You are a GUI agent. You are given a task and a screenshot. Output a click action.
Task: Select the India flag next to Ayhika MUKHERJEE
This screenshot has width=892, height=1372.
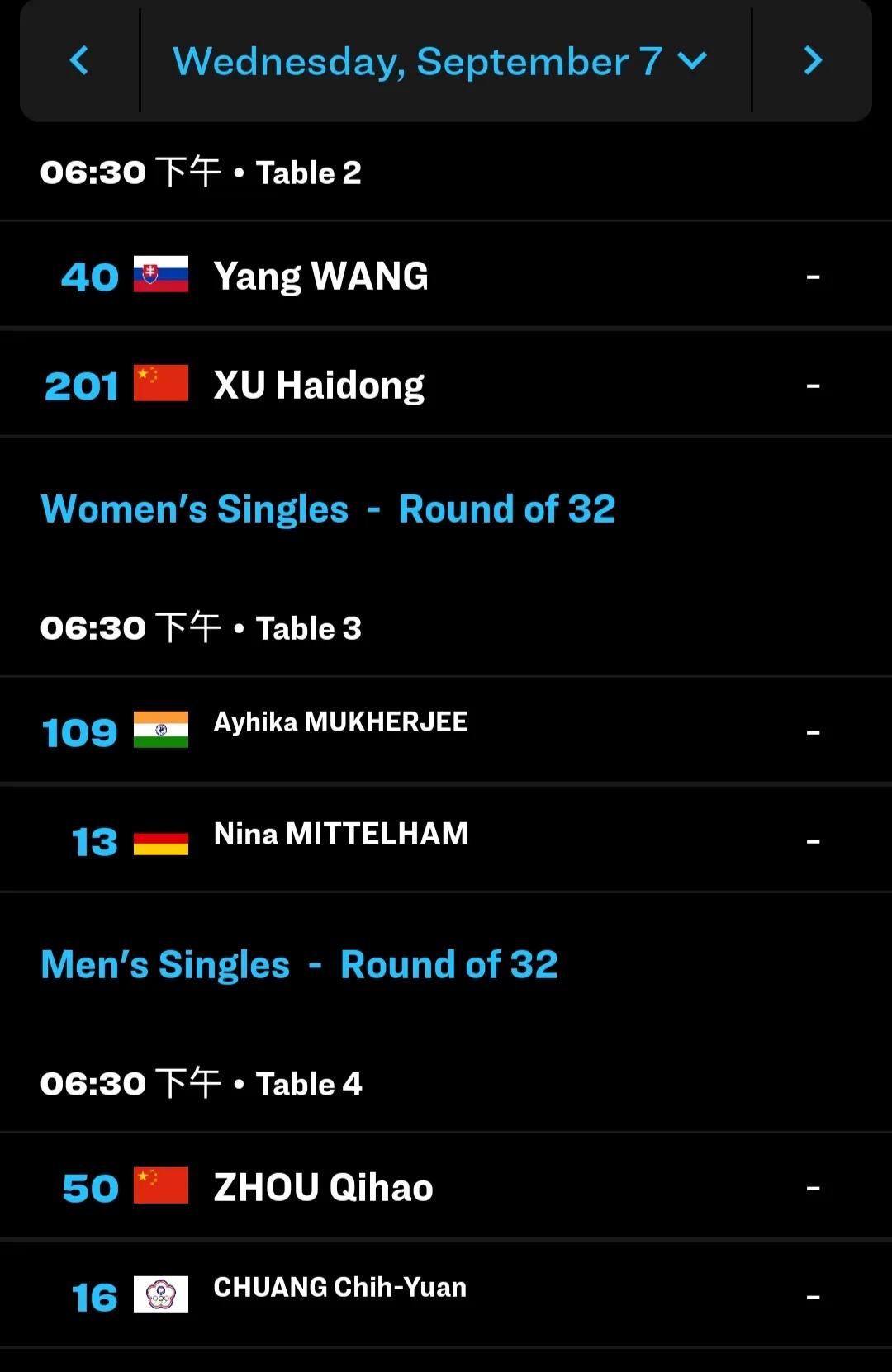click(x=159, y=729)
